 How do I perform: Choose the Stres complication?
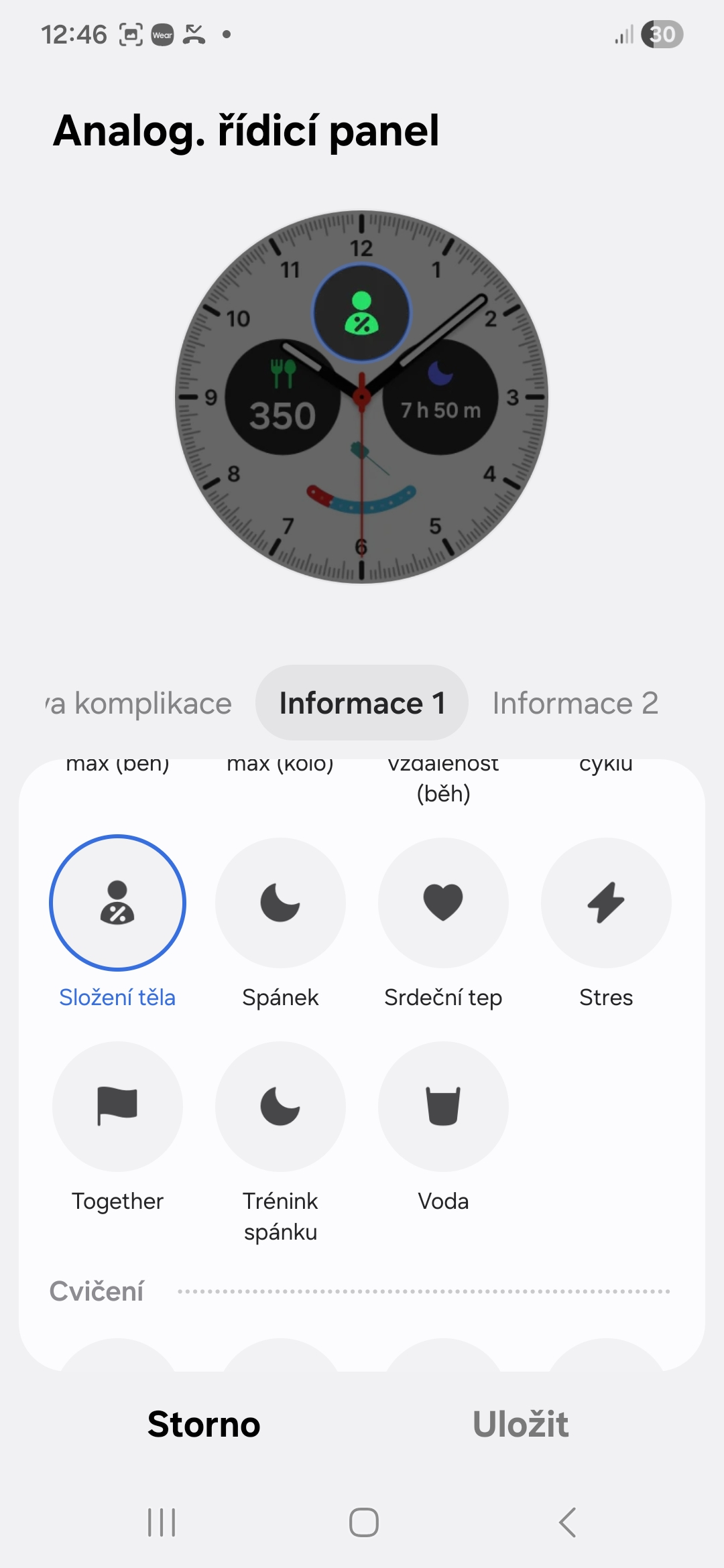click(606, 903)
